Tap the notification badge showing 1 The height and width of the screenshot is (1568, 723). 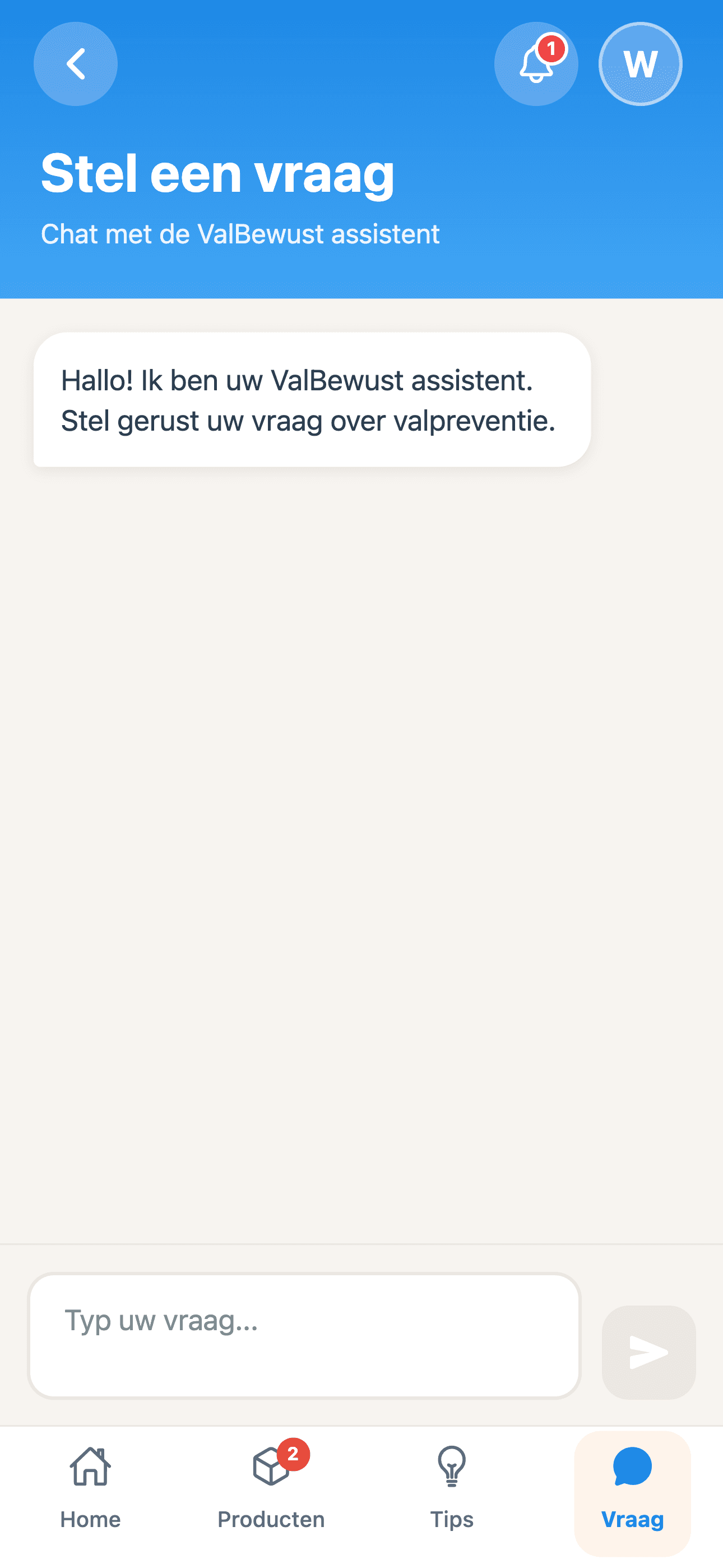[551, 50]
